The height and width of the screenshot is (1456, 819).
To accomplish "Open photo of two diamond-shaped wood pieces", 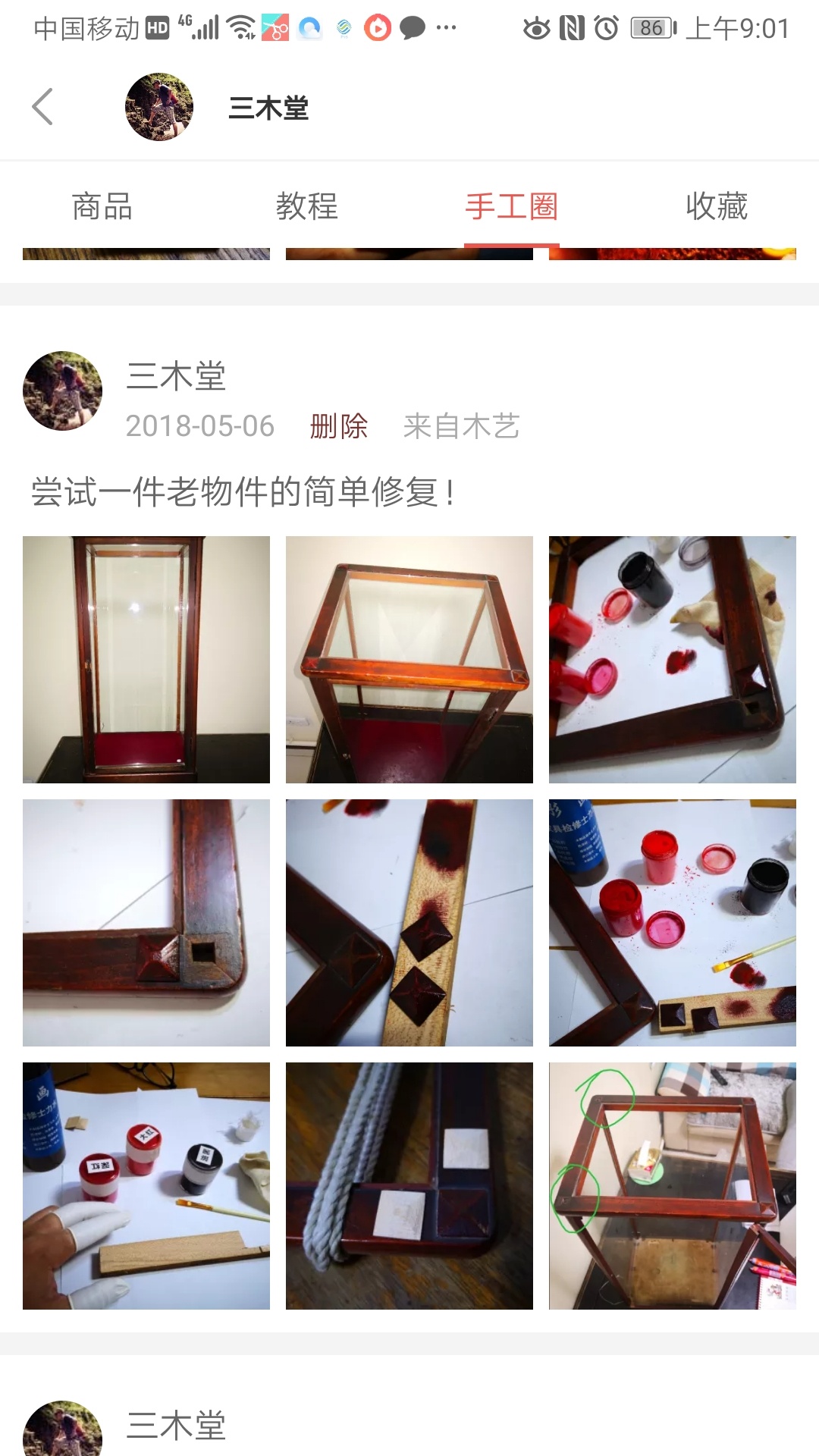I will tap(409, 922).
